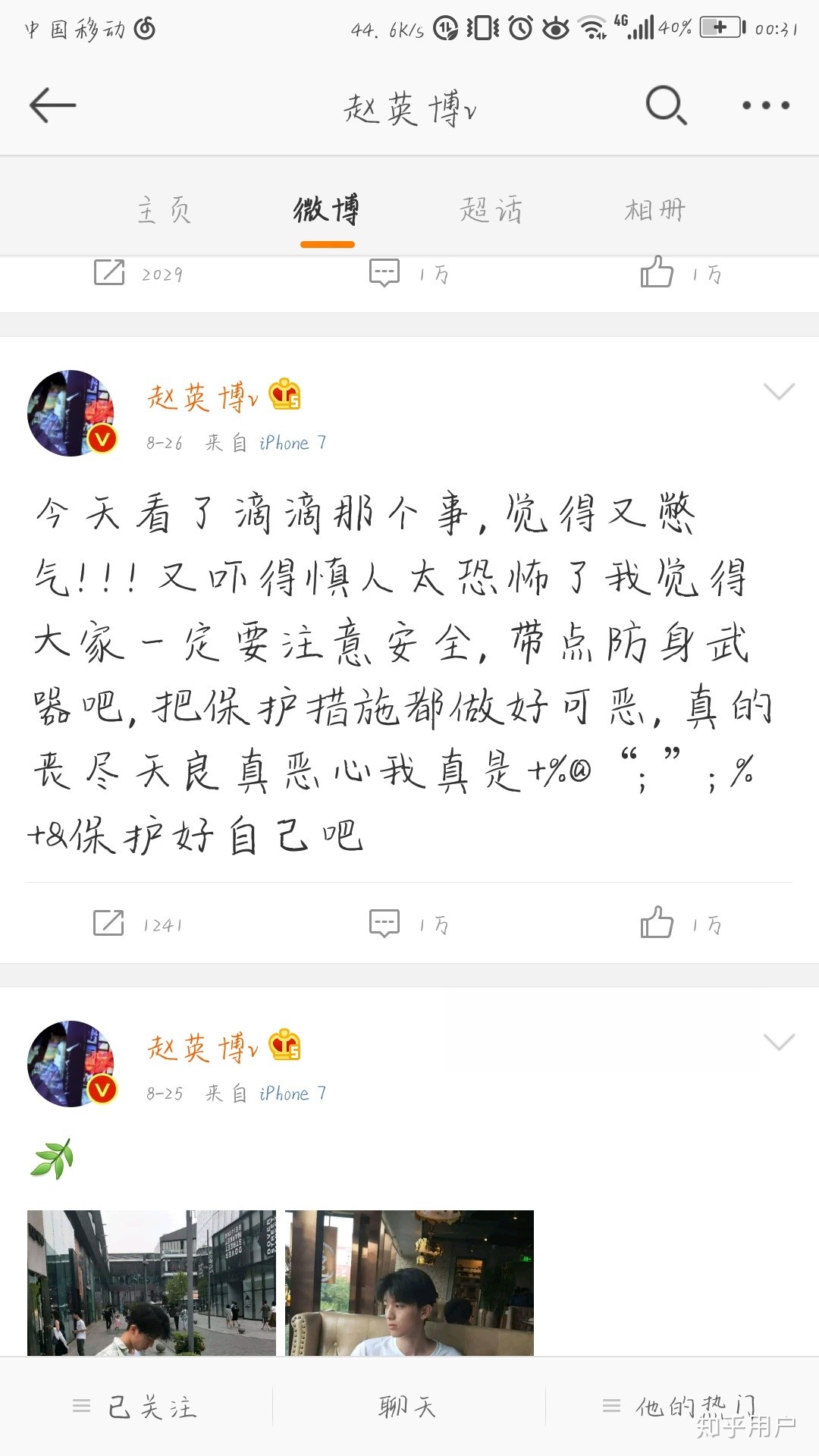Image resolution: width=819 pixels, height=1456 pixels.
Task: Open 赵英博's avatar on 8-26 post
Action: tap(71, 413)
